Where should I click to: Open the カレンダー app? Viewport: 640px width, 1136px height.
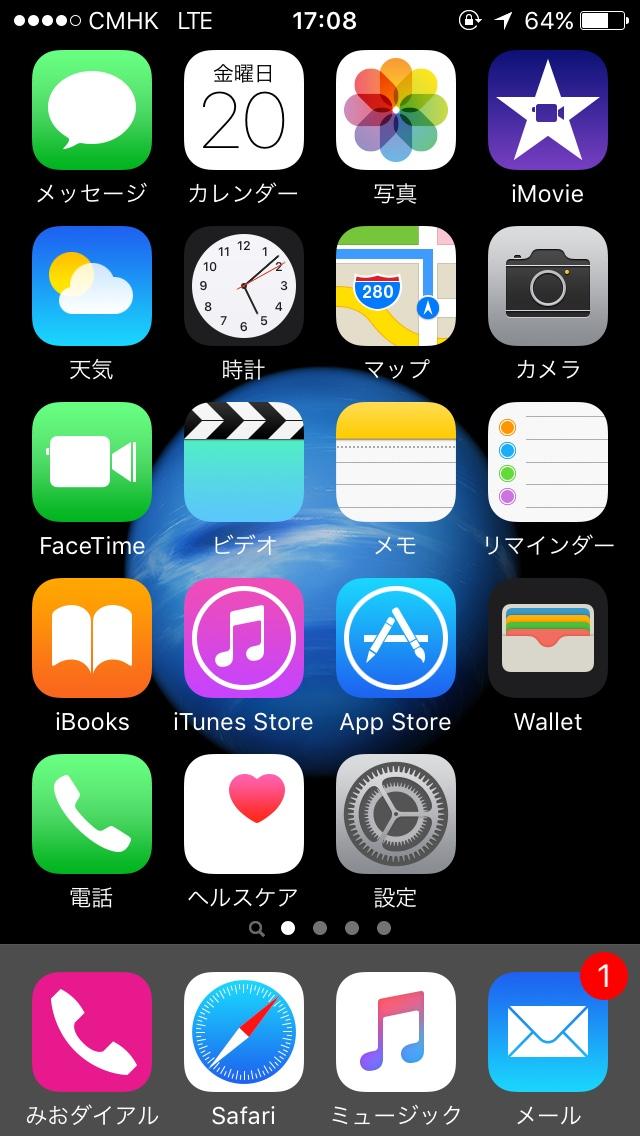pos(244,110)
